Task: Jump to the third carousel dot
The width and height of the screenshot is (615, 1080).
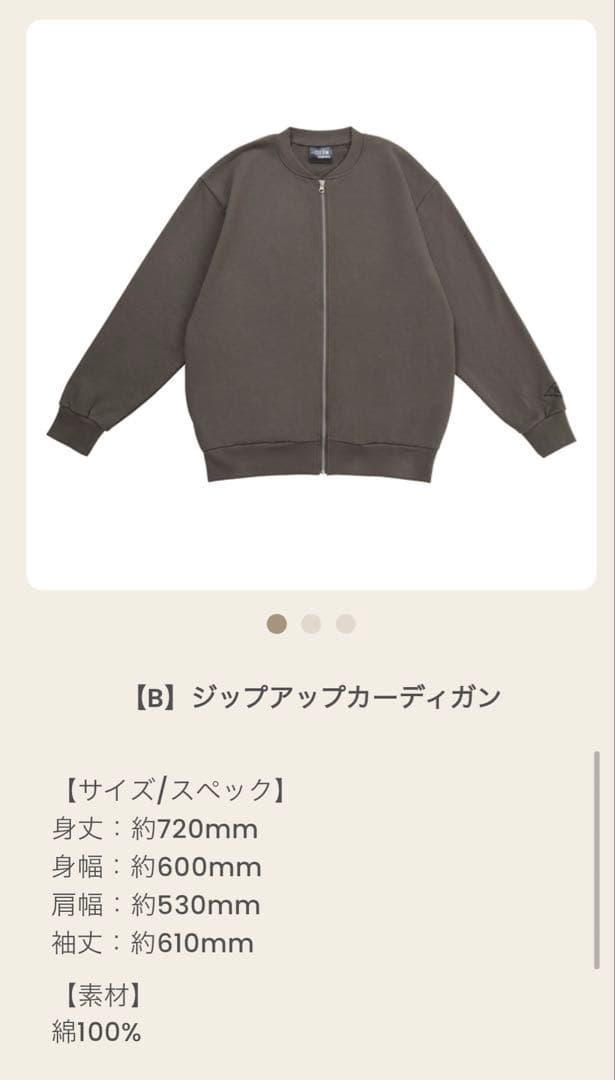Action: click(346, 624)
